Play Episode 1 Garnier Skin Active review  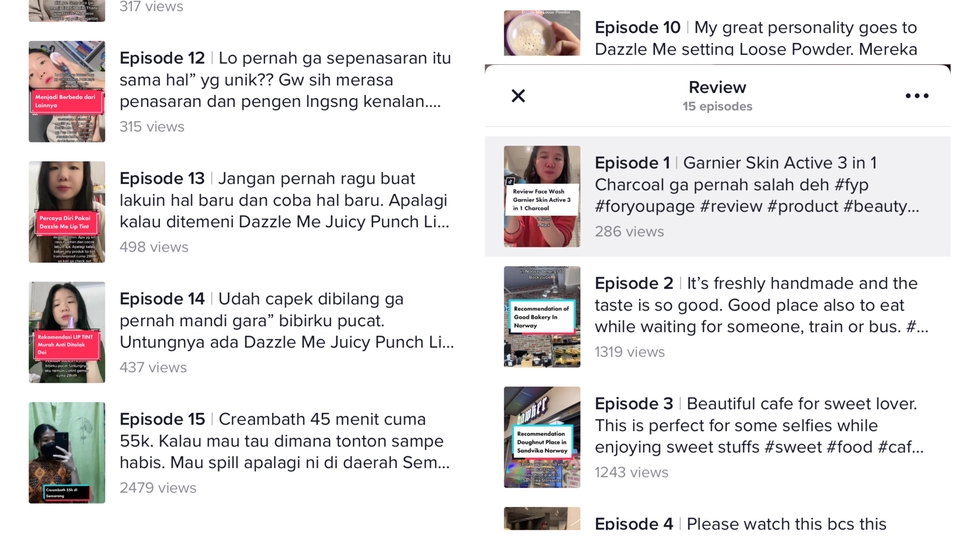click(x=717, y=196)
